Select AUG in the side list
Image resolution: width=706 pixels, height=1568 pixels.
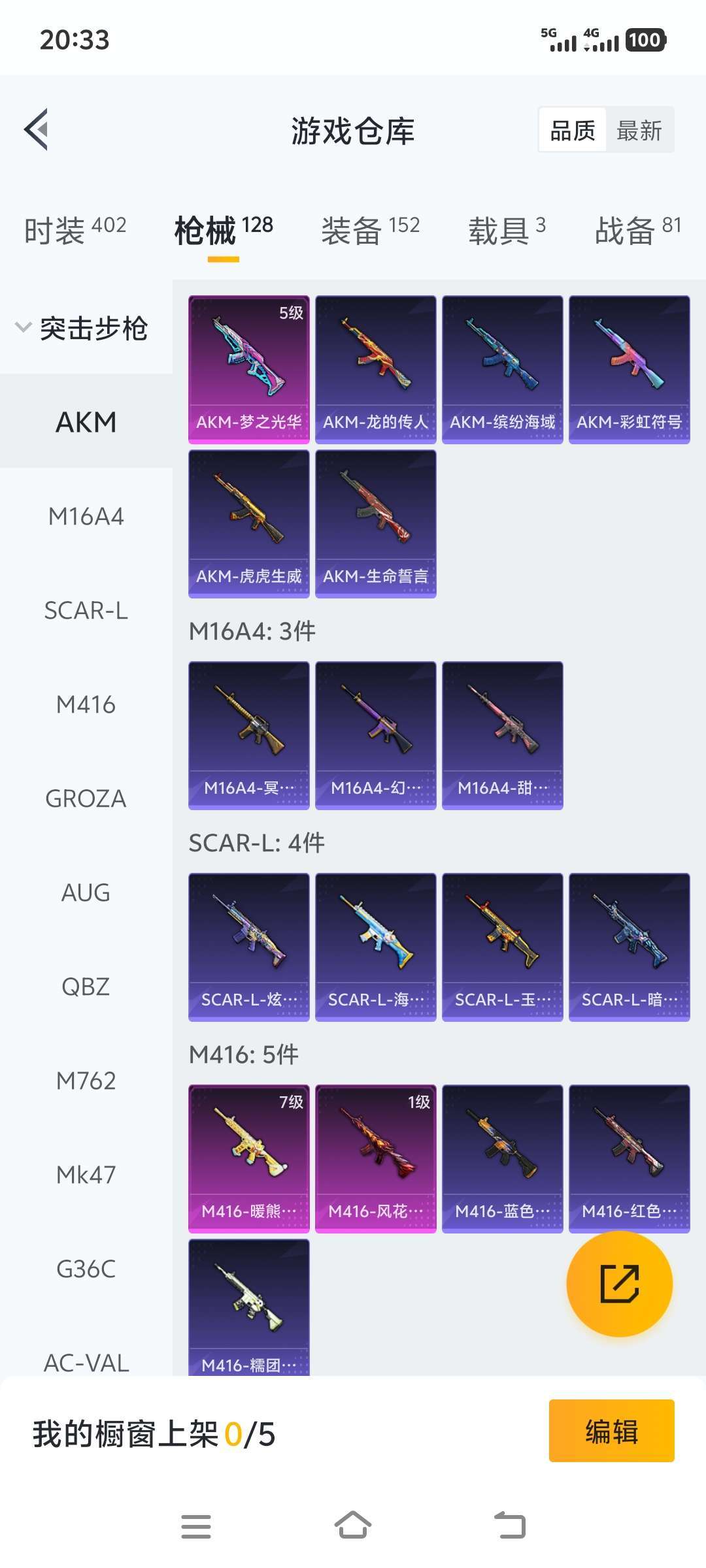86,892
